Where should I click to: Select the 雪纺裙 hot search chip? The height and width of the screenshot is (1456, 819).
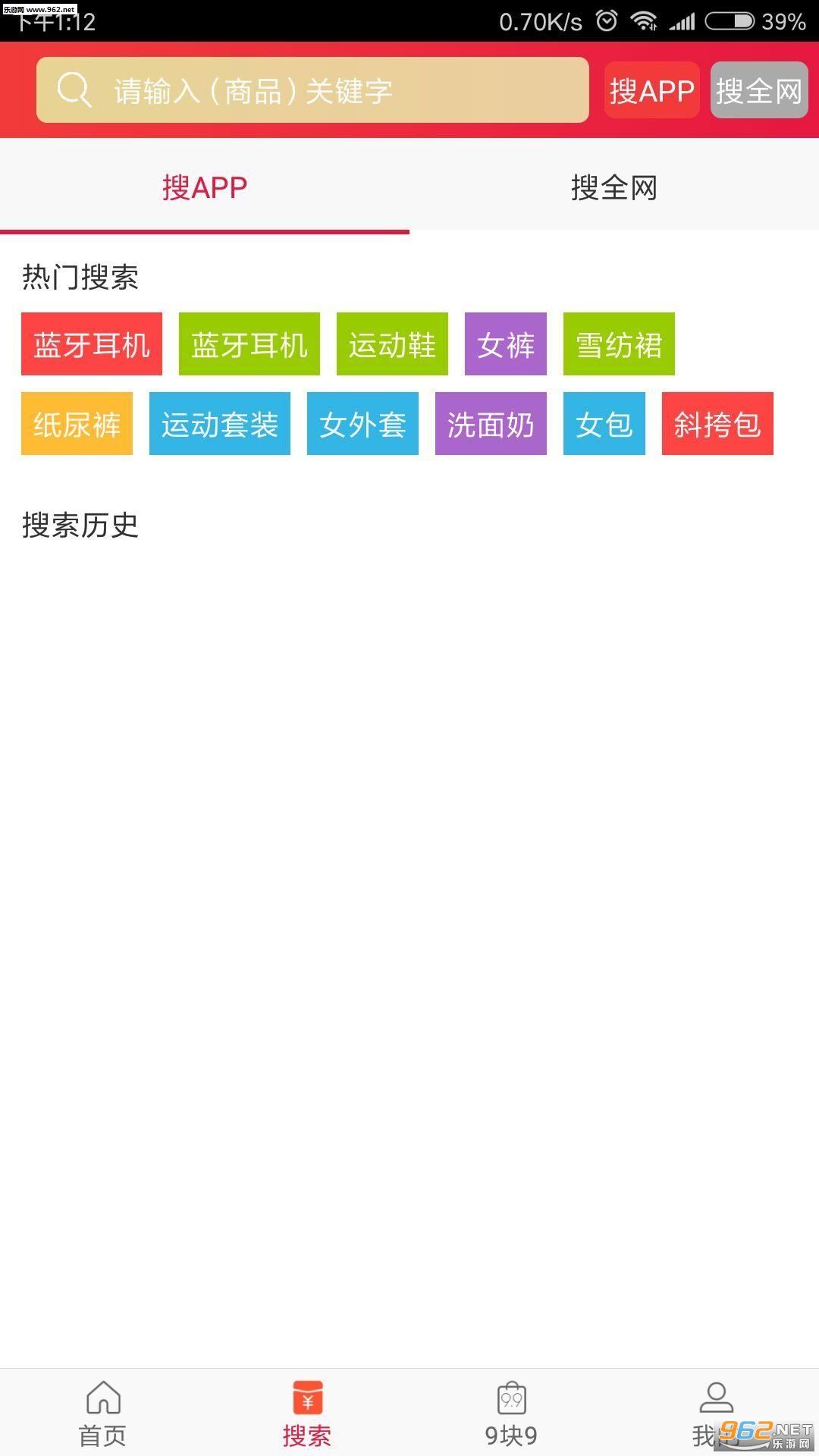tap(619, 344)
